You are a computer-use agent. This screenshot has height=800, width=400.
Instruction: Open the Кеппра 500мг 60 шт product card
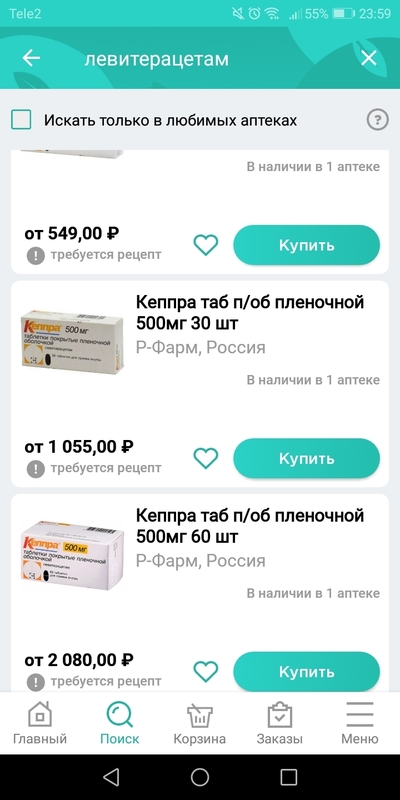(200, 593)
